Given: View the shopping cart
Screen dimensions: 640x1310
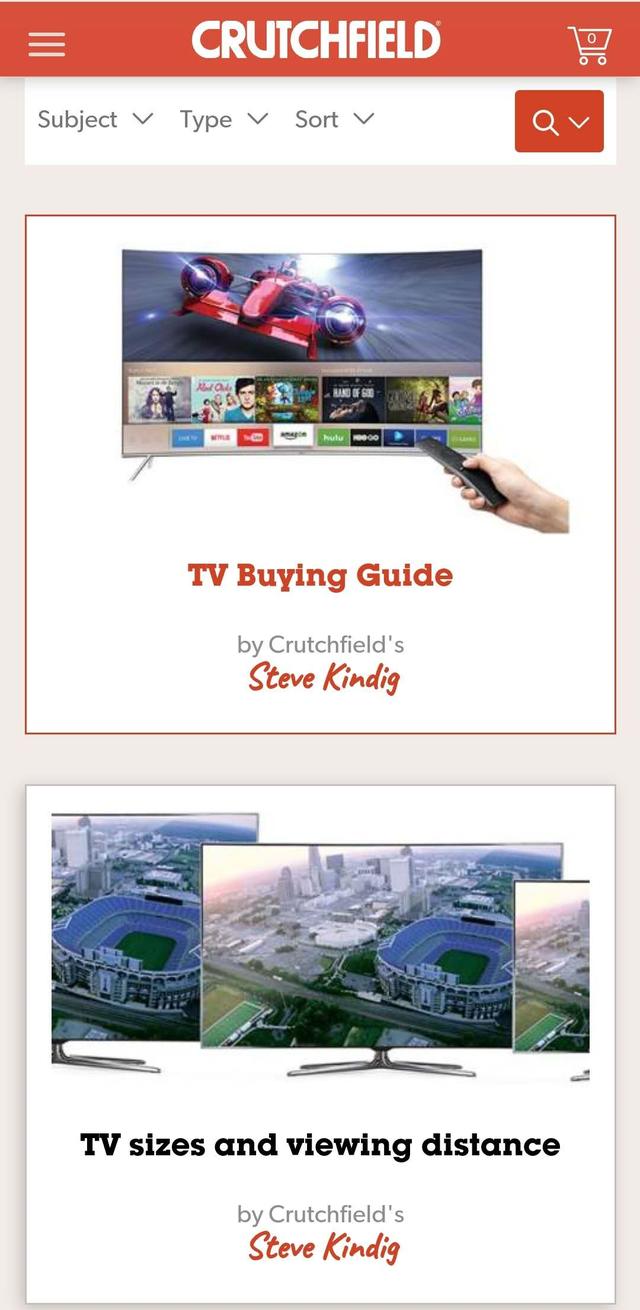Looking at the screenshot, I should click(x=589, y=44).
